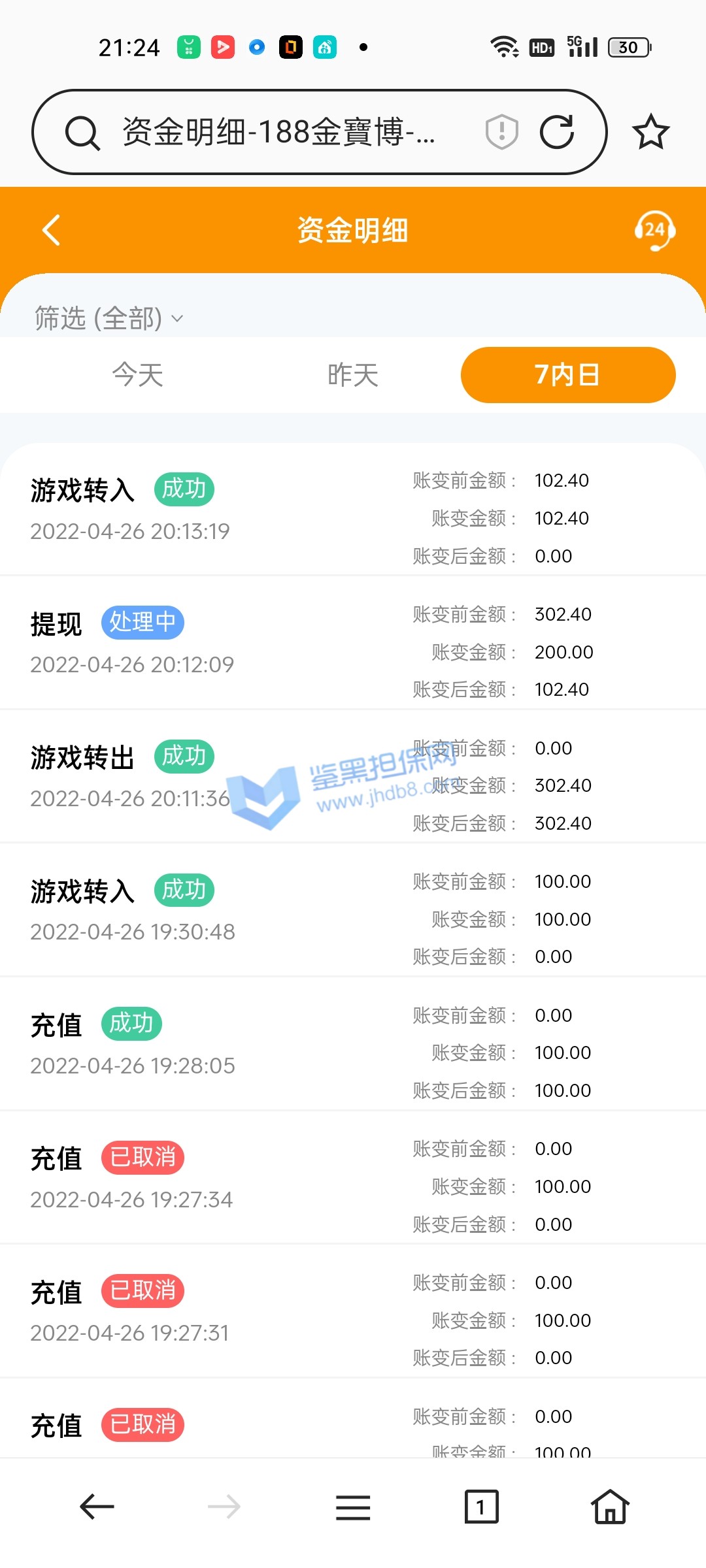Open the browser tabs switcher

481,1507
